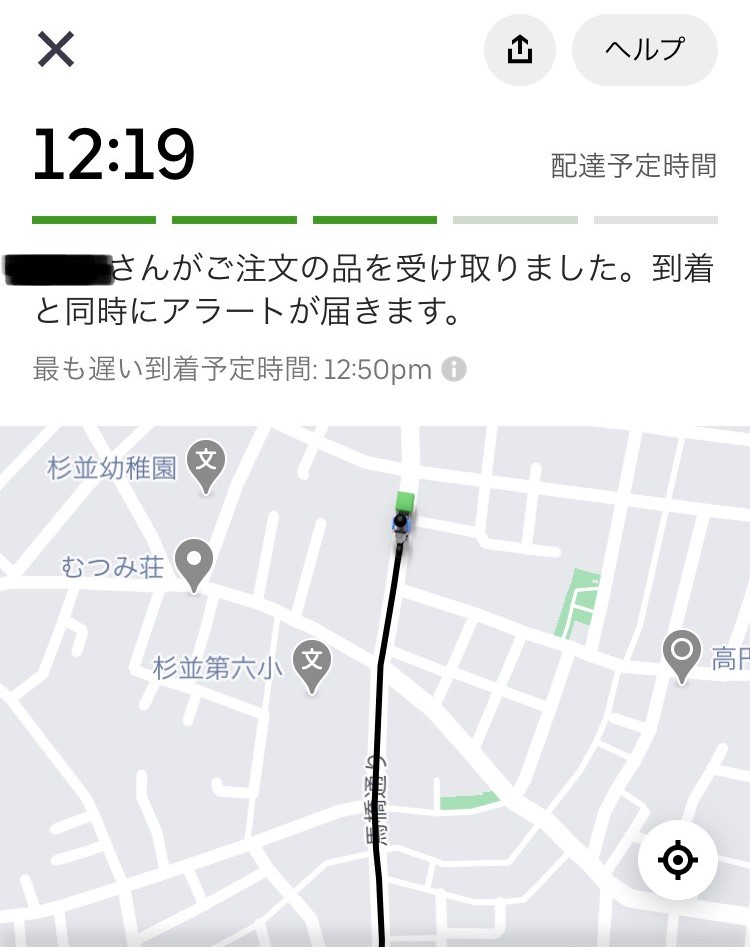This screenshot has height=947, width=750.
Task: Recenter the map on current location
Action: [677, 860]
